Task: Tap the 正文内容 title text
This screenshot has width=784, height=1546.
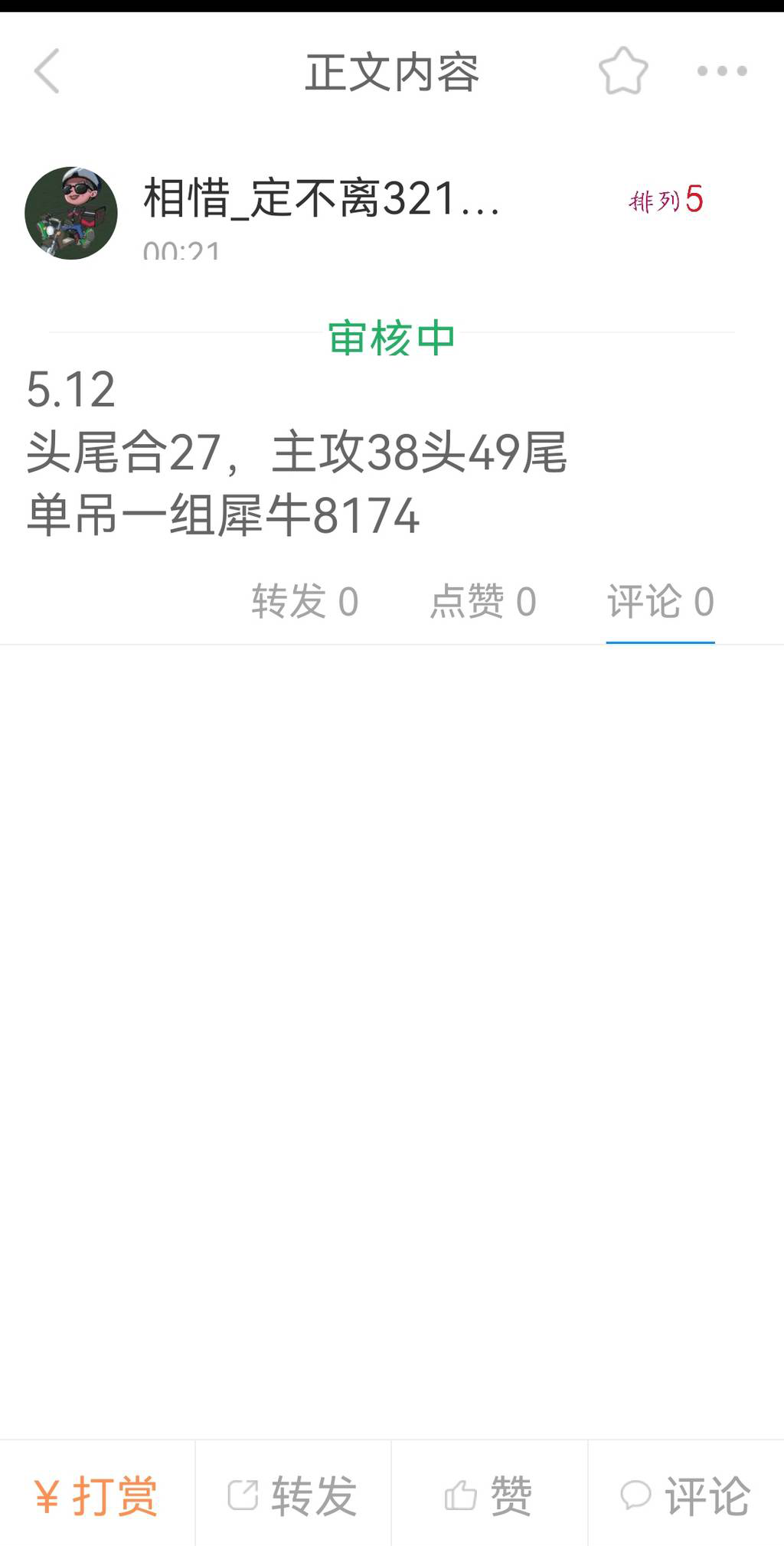Action: [x=391, y=74]
